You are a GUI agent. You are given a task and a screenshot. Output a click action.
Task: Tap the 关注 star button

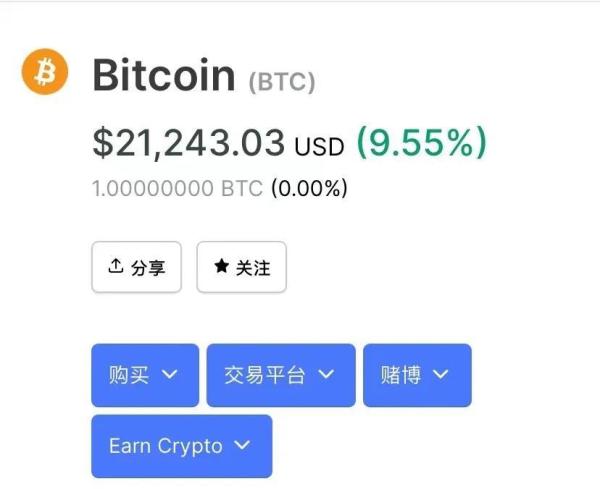(241, 267)
